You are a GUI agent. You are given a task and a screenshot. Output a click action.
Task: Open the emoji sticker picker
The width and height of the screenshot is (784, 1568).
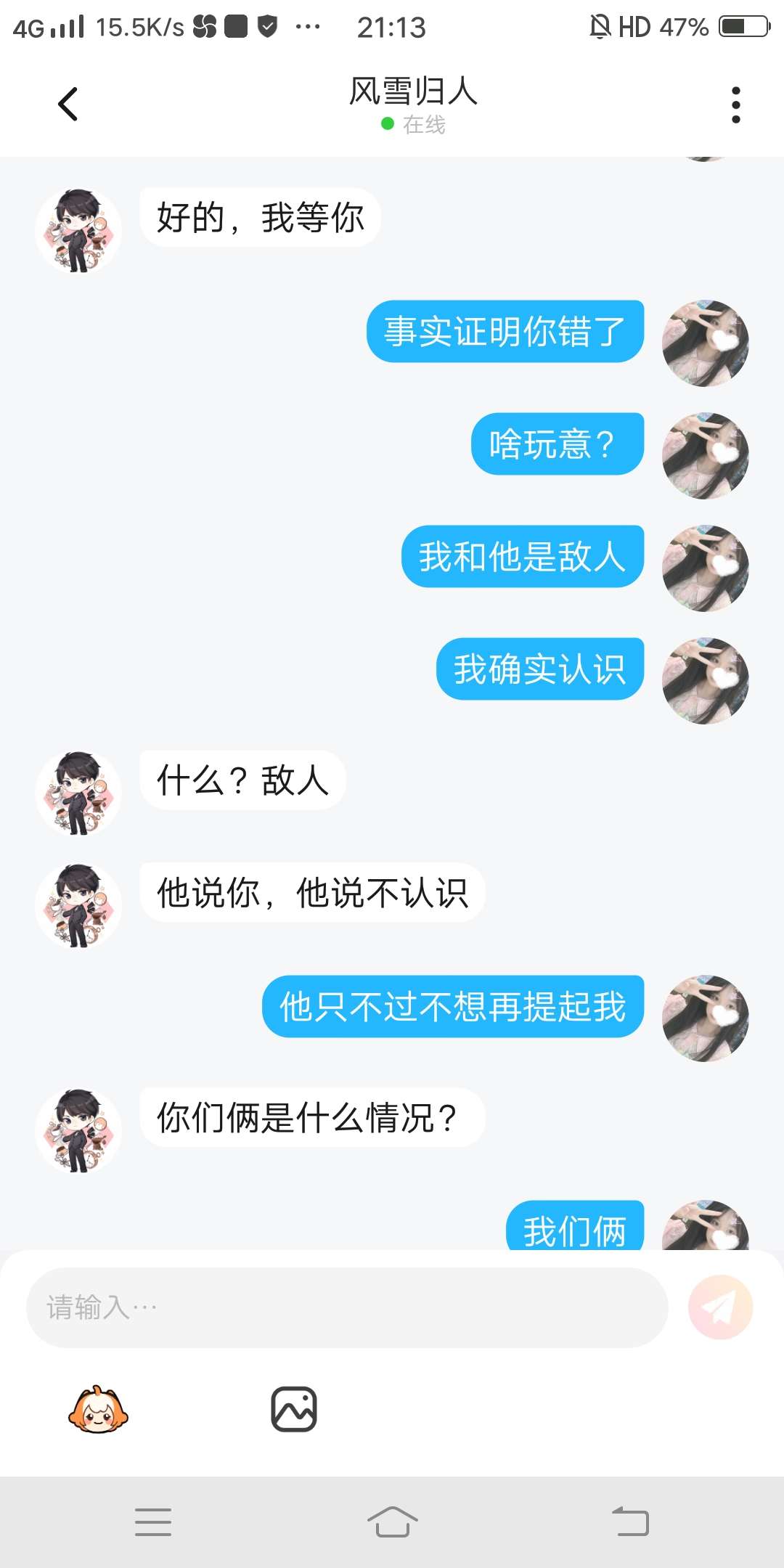pyautogui.click(x=98, y=1410)
